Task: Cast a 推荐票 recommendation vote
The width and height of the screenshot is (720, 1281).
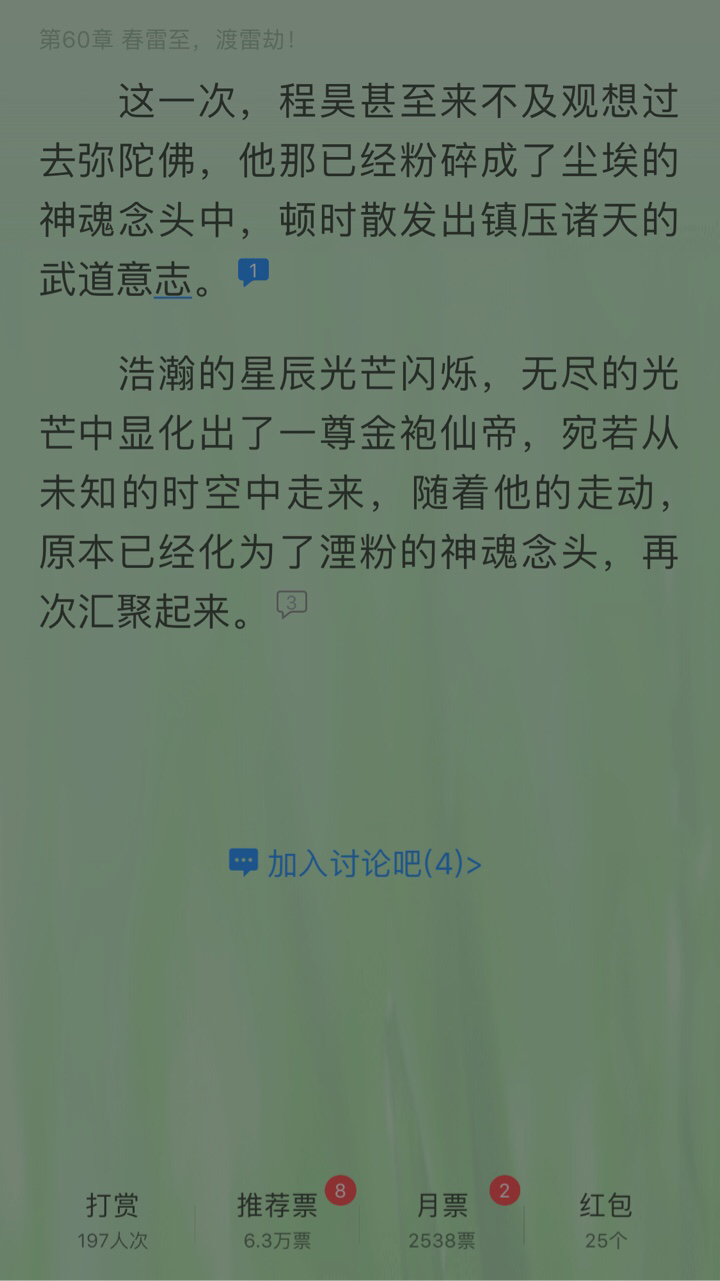Action: pyautogui.click(x=277, y=1220)
